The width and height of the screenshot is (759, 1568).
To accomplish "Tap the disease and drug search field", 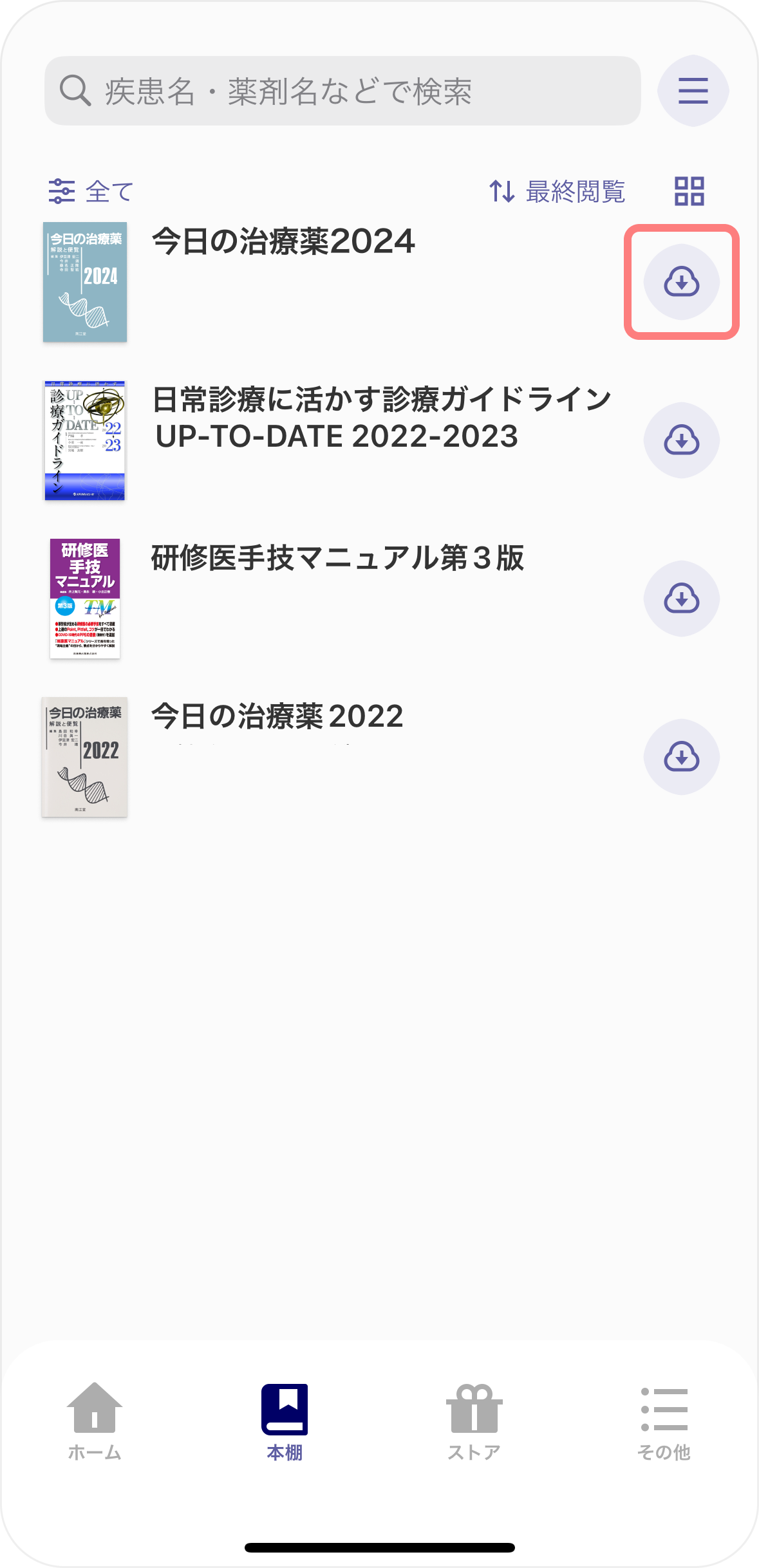I will pos(342,91).
